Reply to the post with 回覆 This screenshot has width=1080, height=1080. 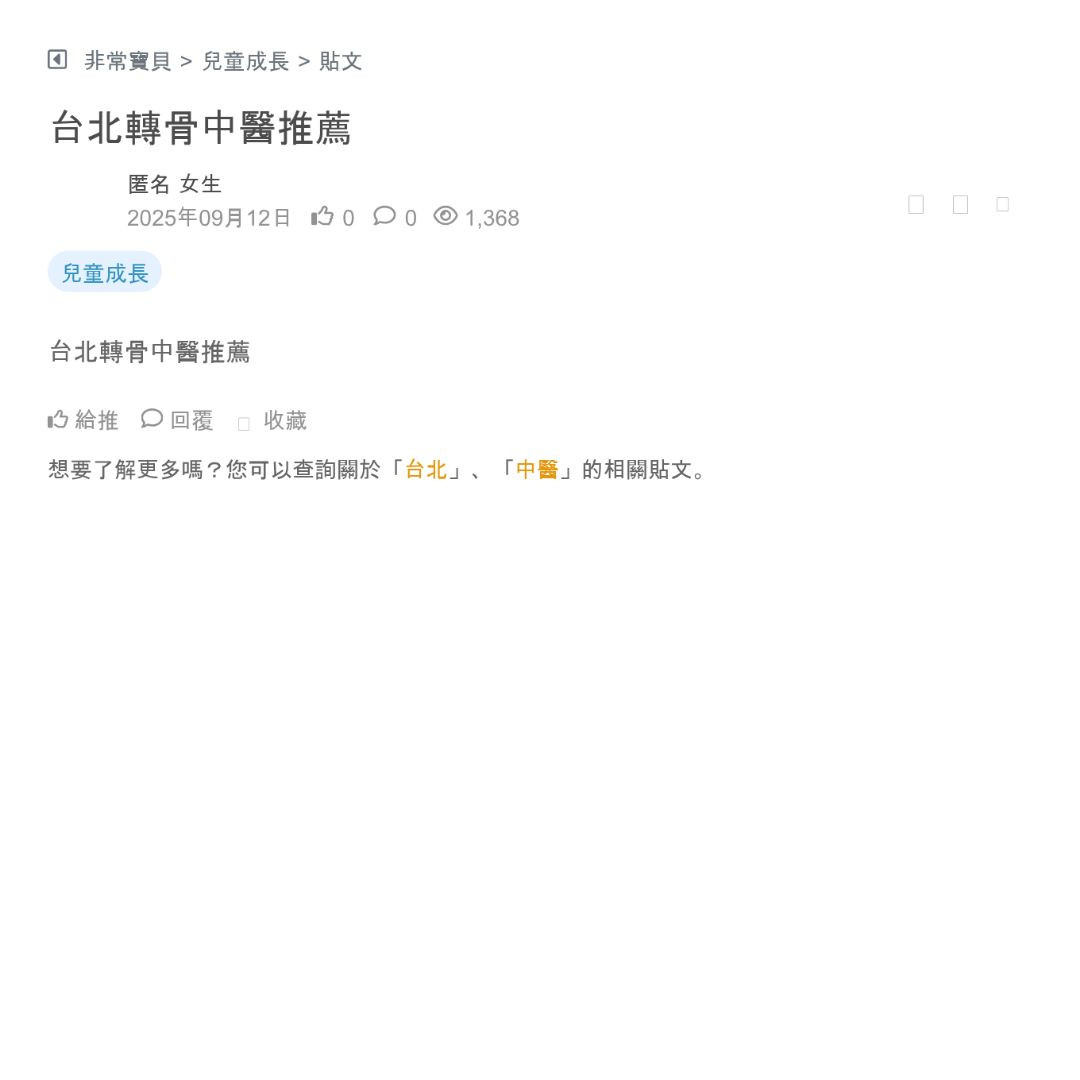[x=178, y=420]
